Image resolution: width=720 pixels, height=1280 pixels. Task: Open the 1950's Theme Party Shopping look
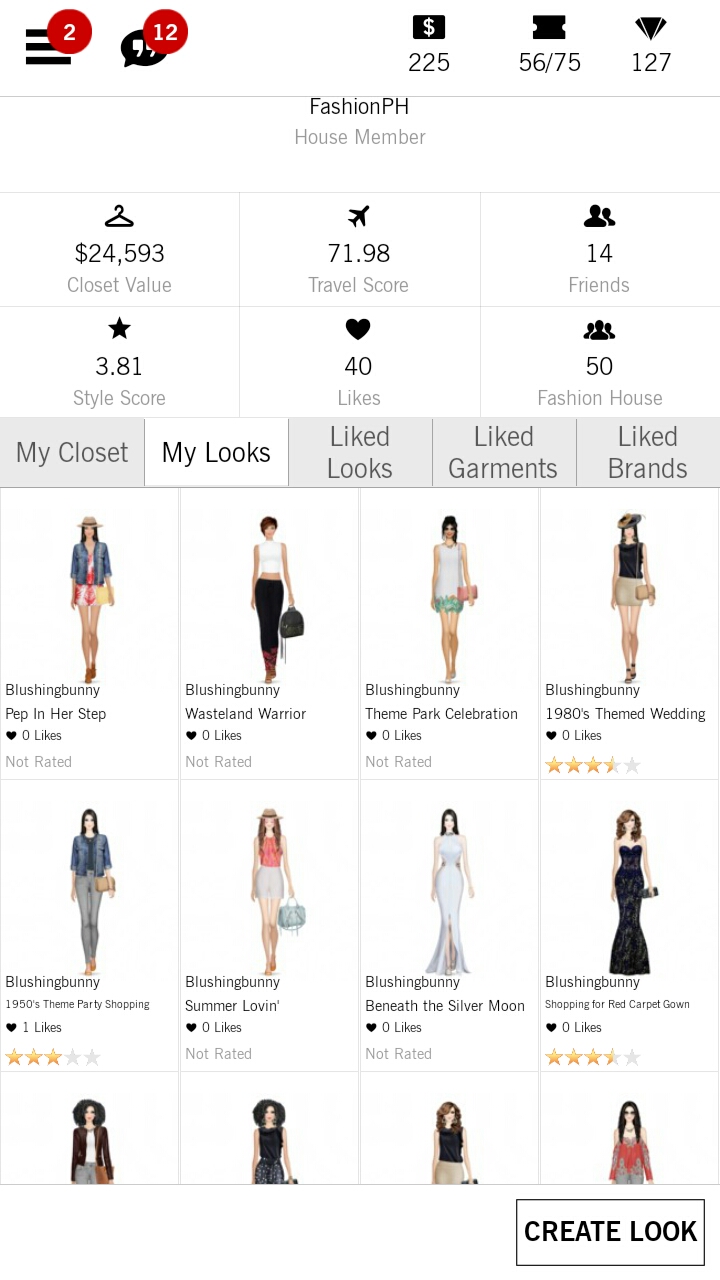click(90, 926)
